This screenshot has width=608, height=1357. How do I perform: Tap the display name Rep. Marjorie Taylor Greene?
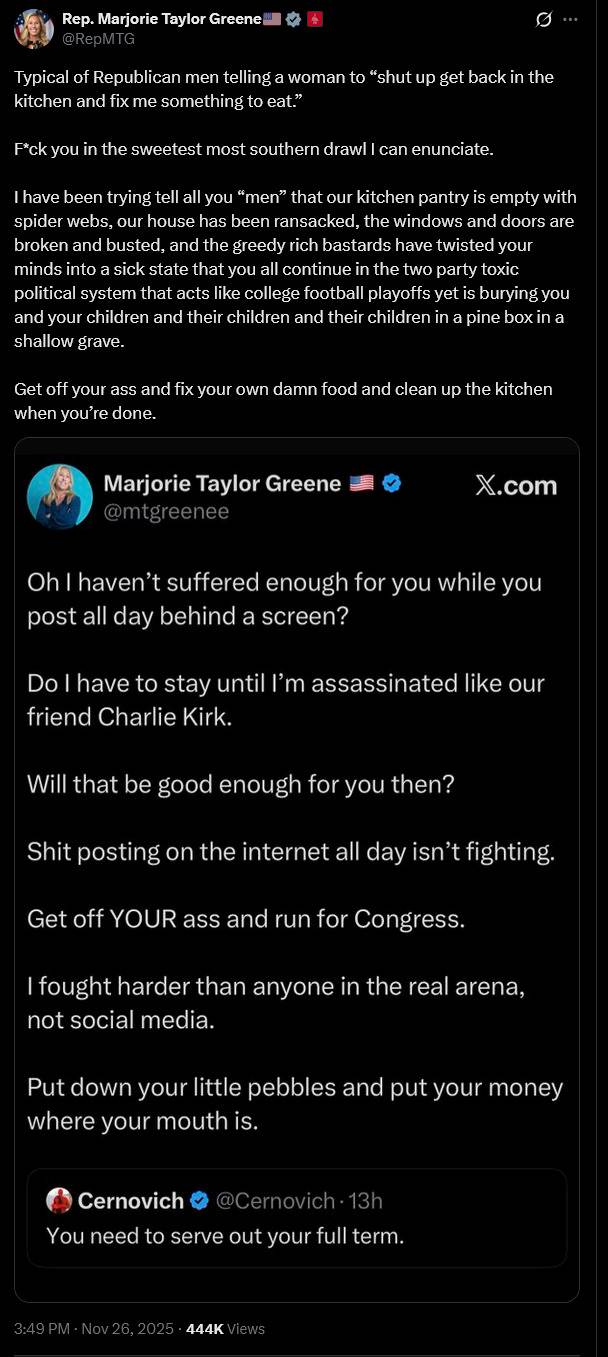[x=160, y=19]
